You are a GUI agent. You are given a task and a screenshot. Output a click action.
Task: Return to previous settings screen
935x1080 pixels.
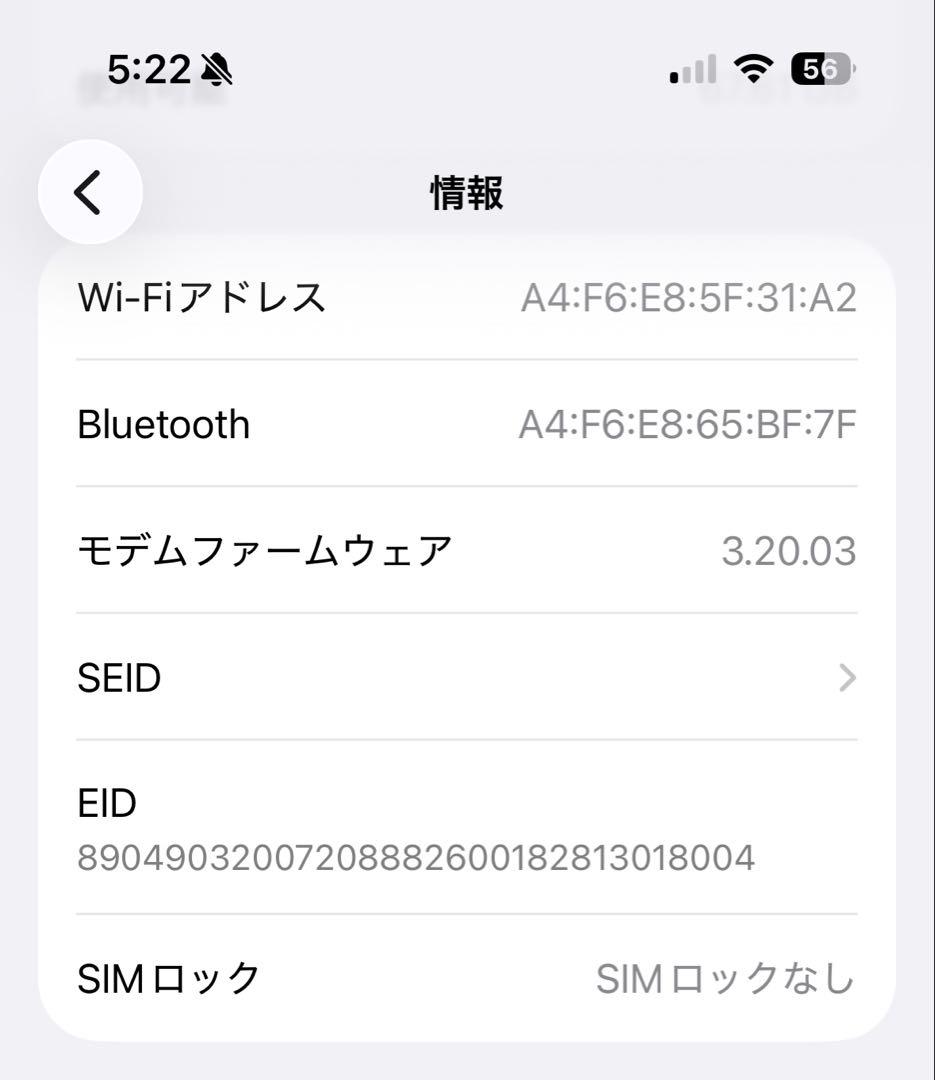(x=88, y=191)
